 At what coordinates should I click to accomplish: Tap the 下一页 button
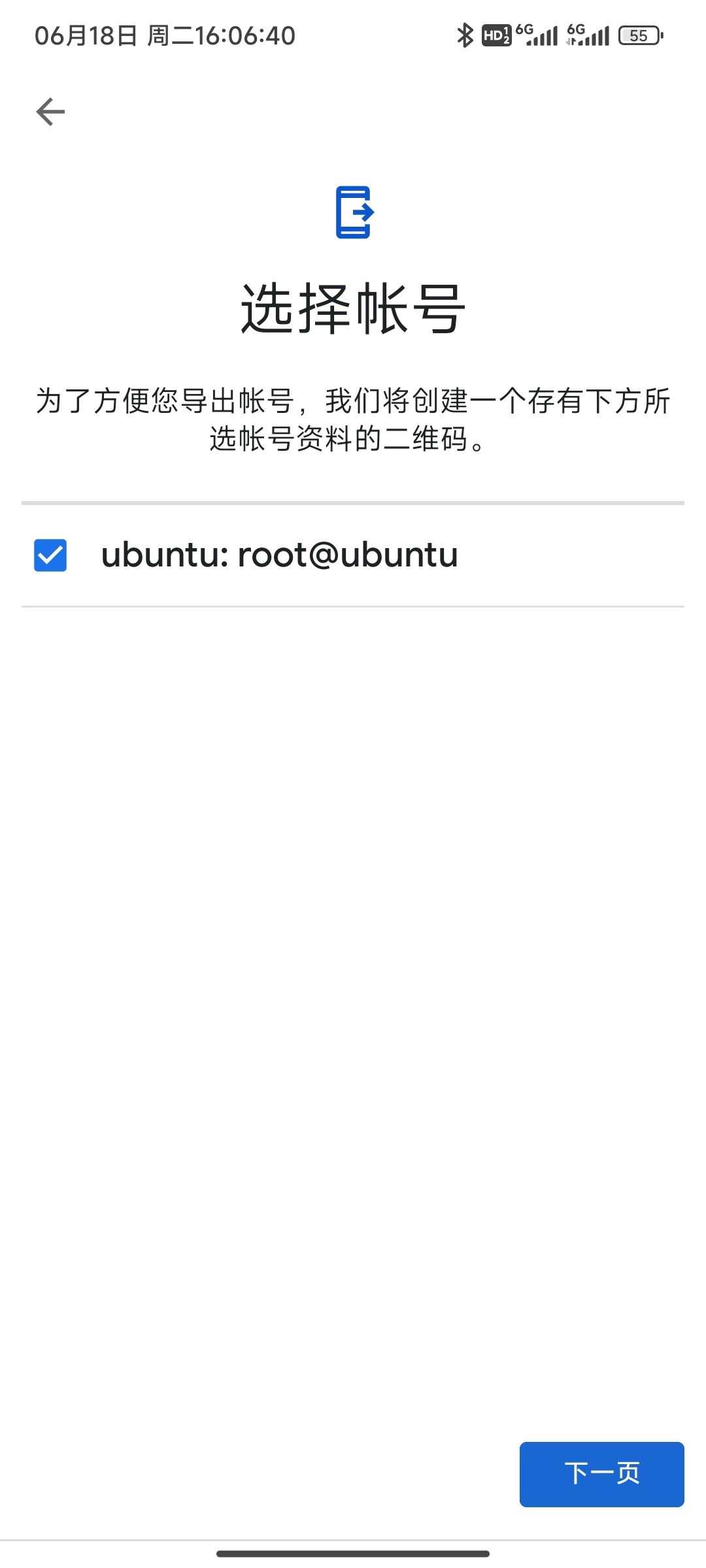(x=601, y=1474)
